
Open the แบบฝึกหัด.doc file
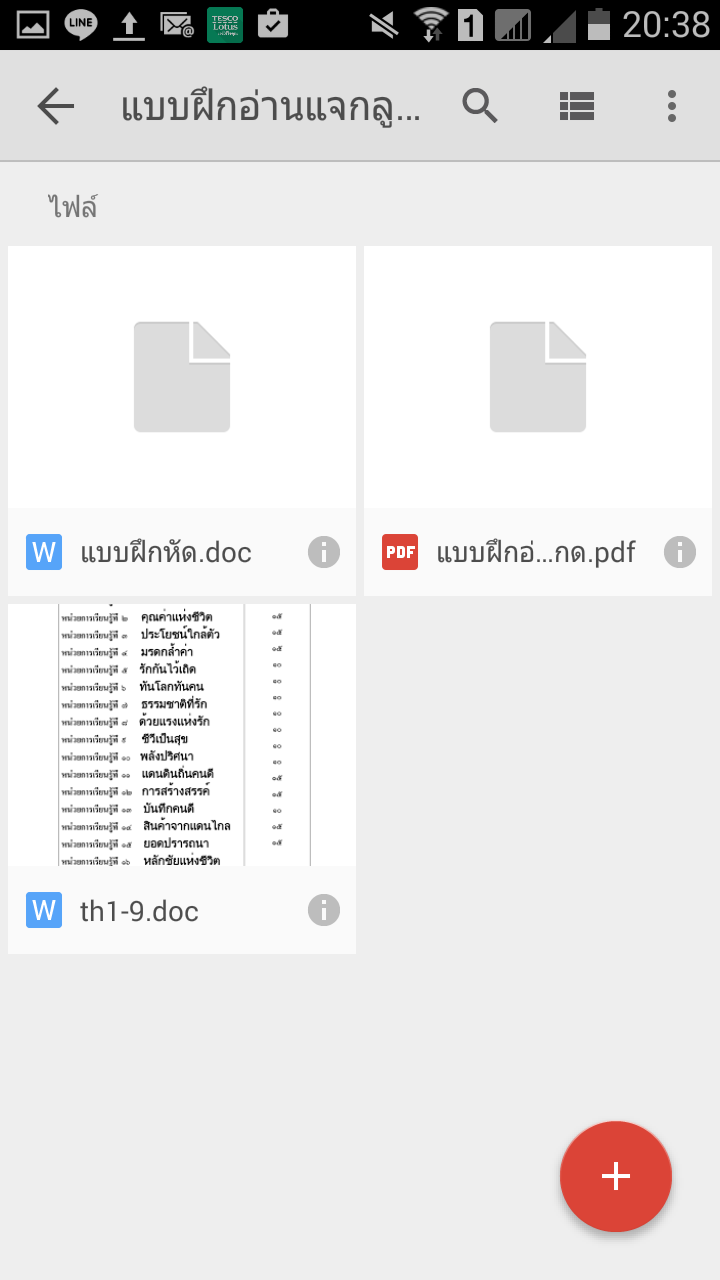[182, 380]
